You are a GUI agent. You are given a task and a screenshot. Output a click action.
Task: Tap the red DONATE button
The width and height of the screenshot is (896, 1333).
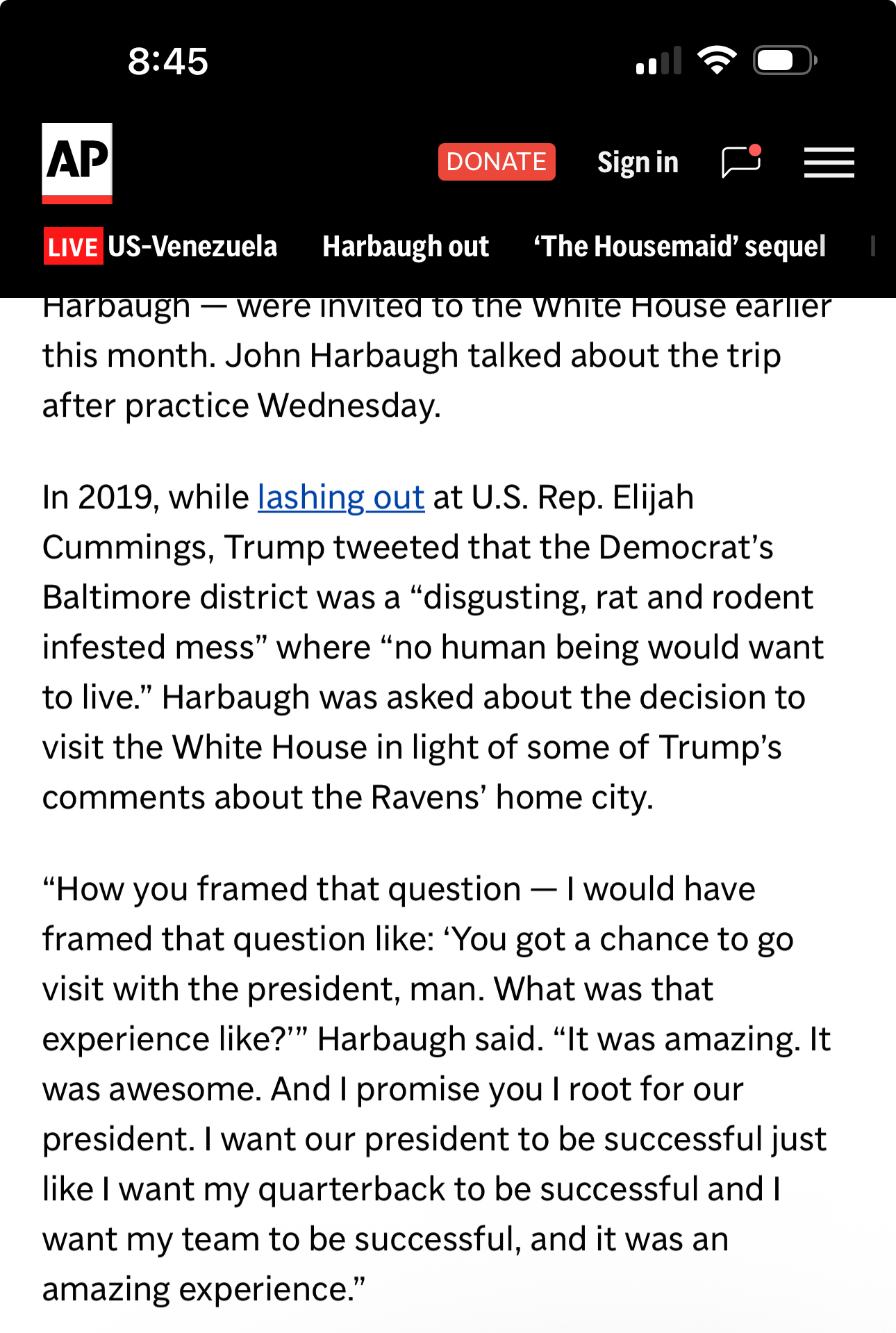pyautogui.click(x=496, y=162)
